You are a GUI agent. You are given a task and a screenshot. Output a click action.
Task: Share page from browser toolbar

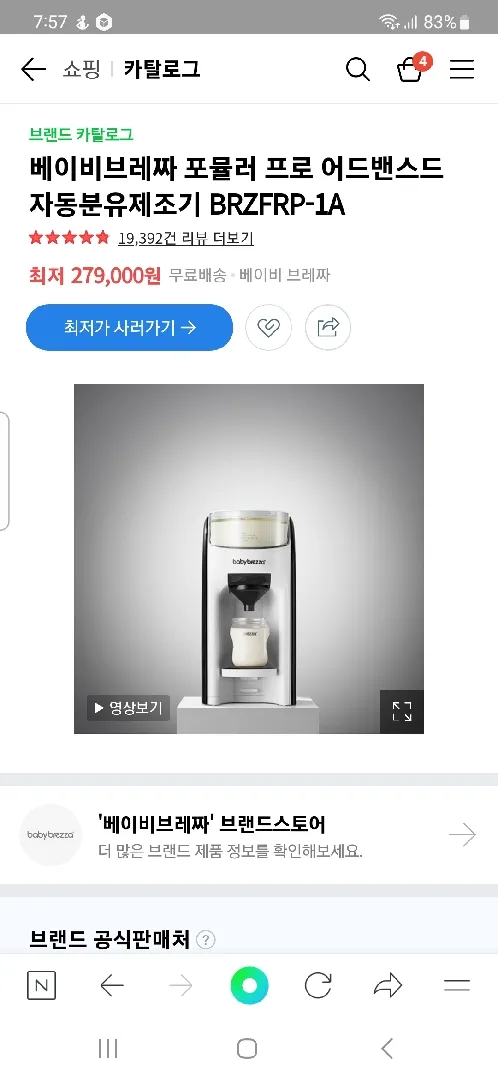[388, 986]
